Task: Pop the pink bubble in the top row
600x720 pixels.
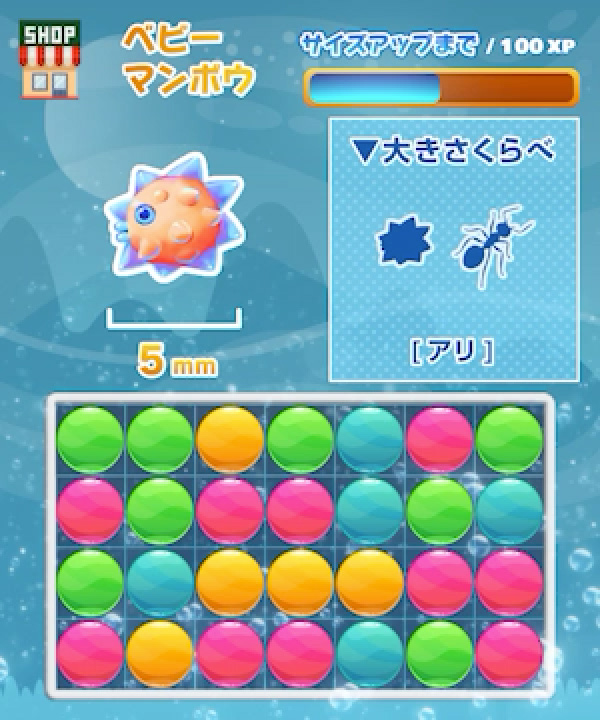Action: pyautogui.click(x=440, y=440)
